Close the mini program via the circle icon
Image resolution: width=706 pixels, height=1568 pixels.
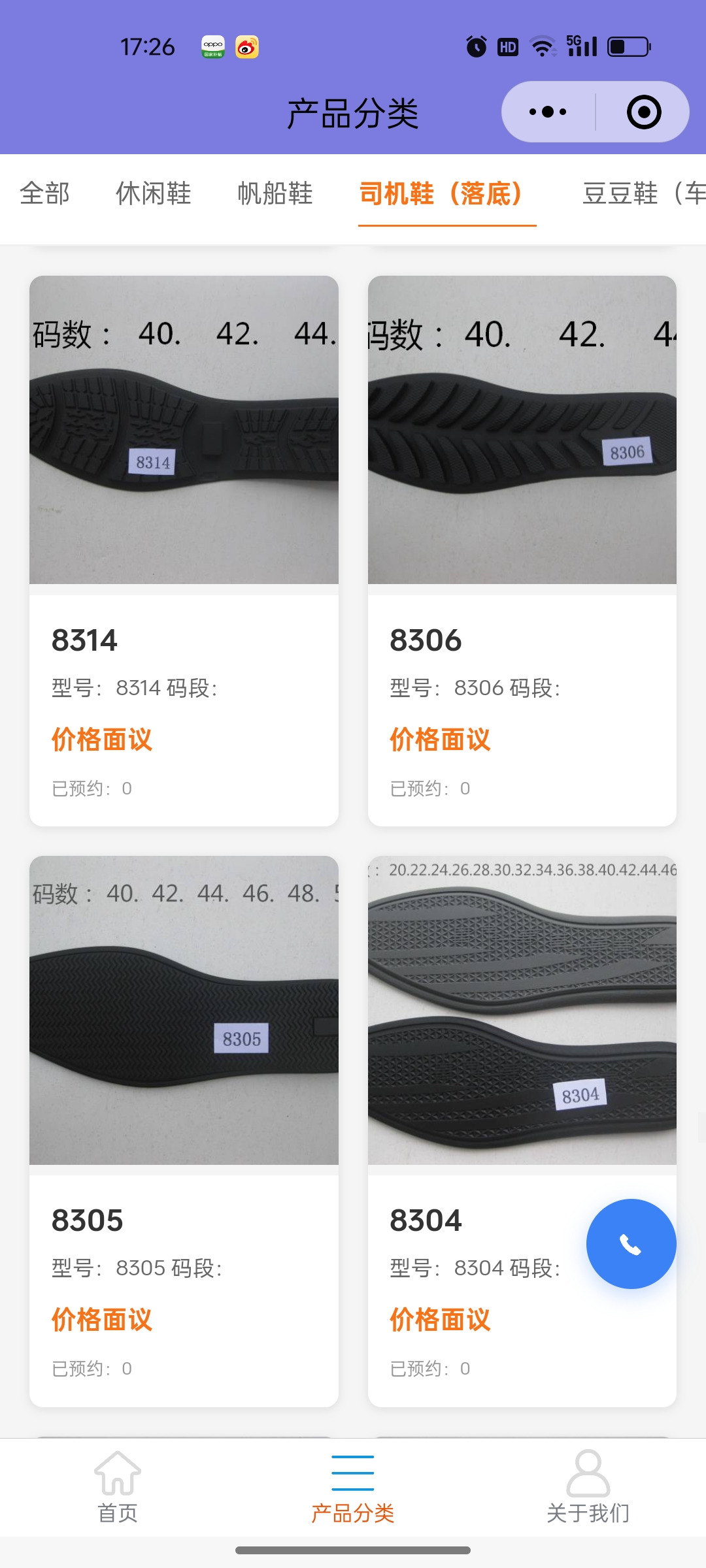pyautogui.click(x=643, y=112)
